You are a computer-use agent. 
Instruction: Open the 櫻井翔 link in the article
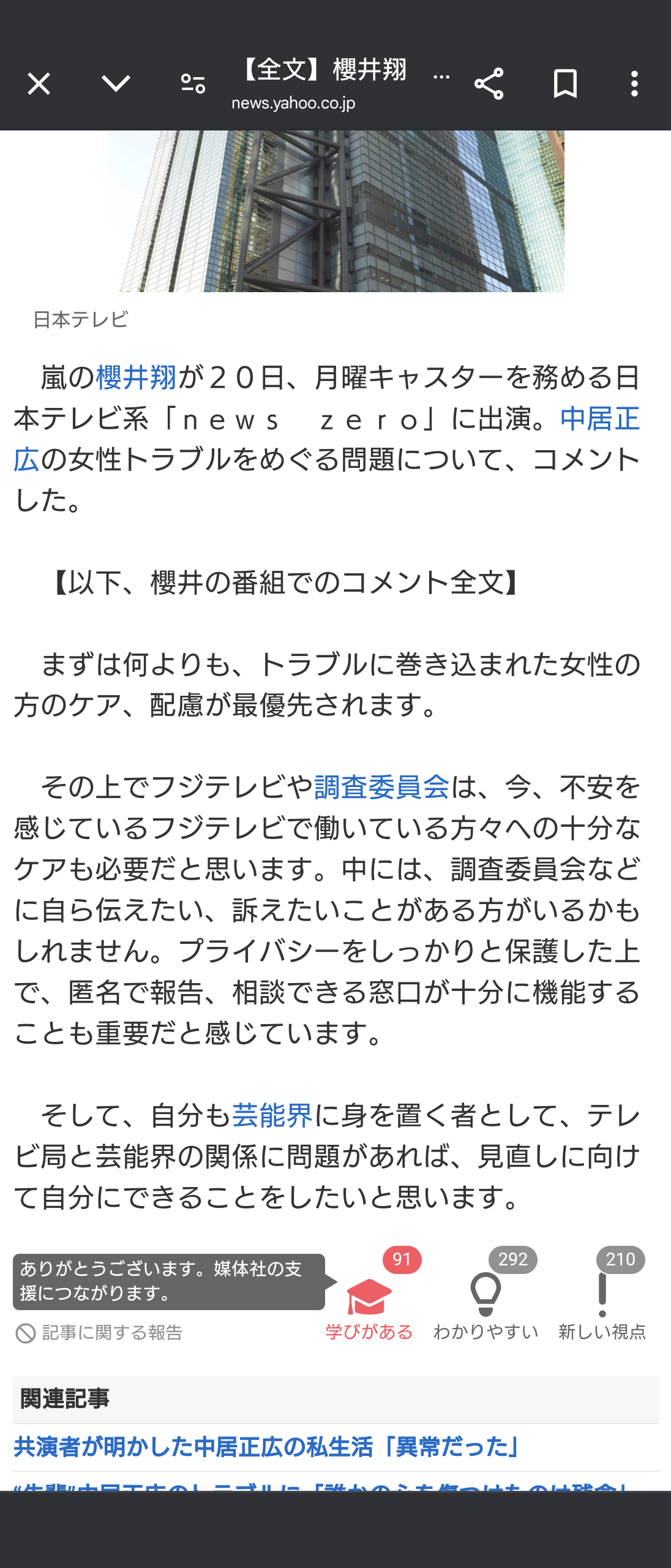pos(136,378)
